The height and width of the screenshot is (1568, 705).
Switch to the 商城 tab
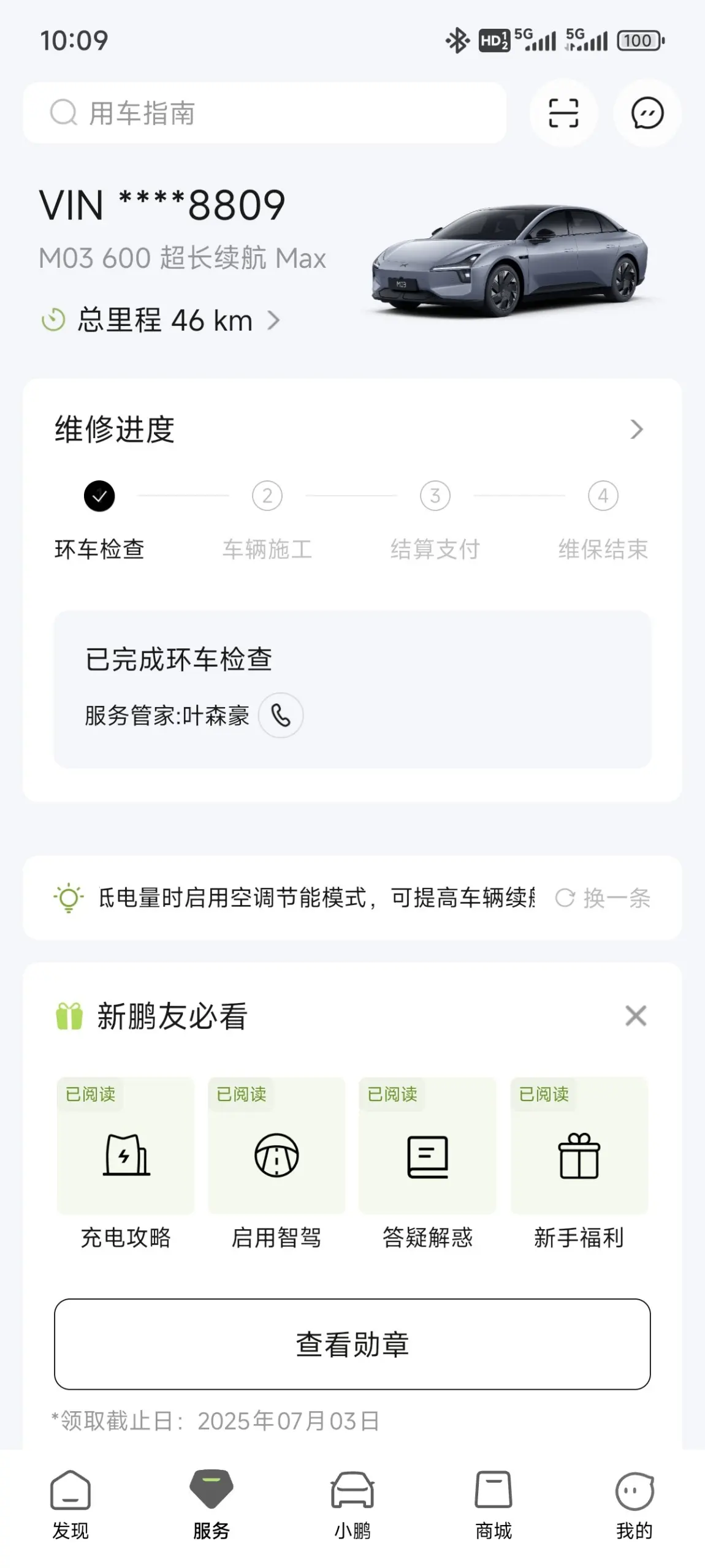tap(493, 1505)
